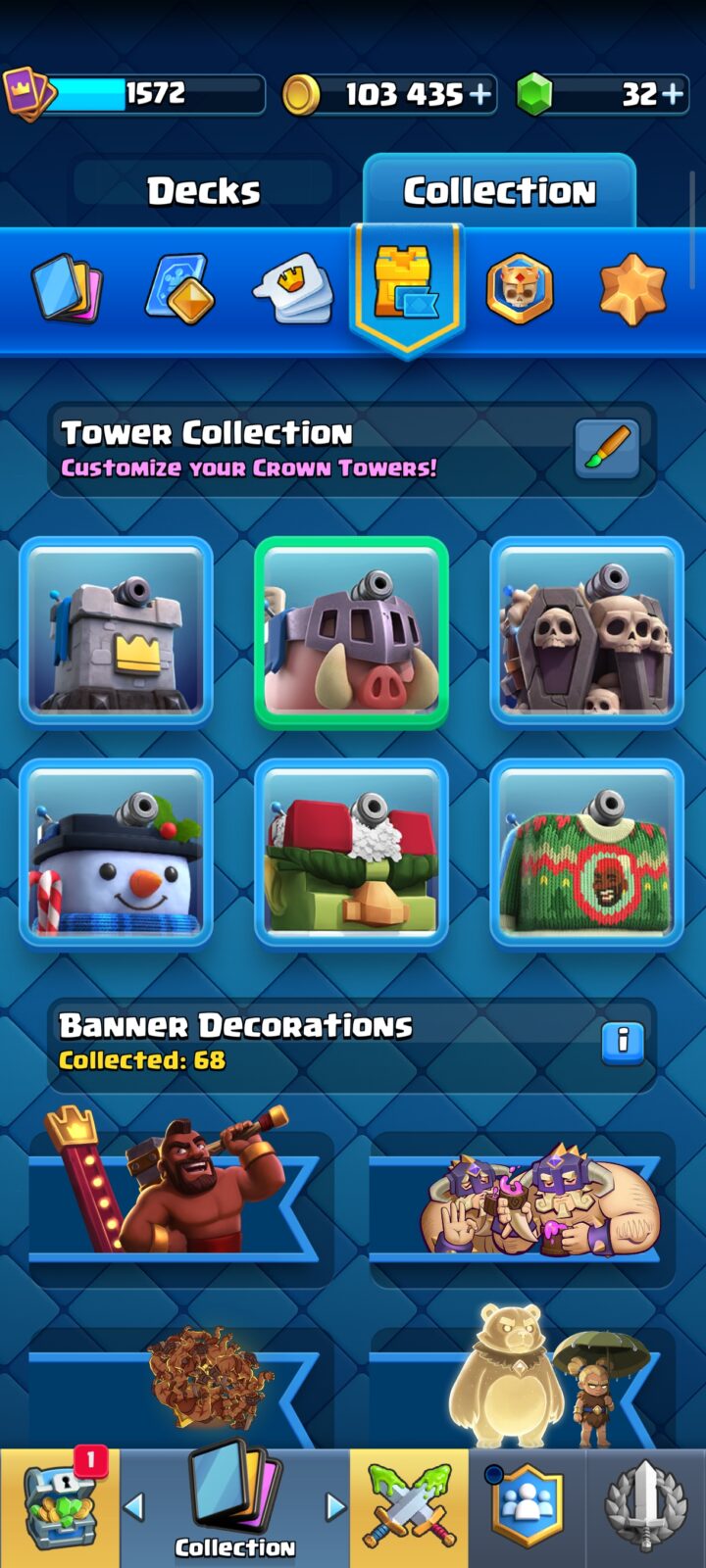The width and height of the screenshot is (706, 1568).
Task: Open the cards collection sub-tab
Action: coord(67,290)
